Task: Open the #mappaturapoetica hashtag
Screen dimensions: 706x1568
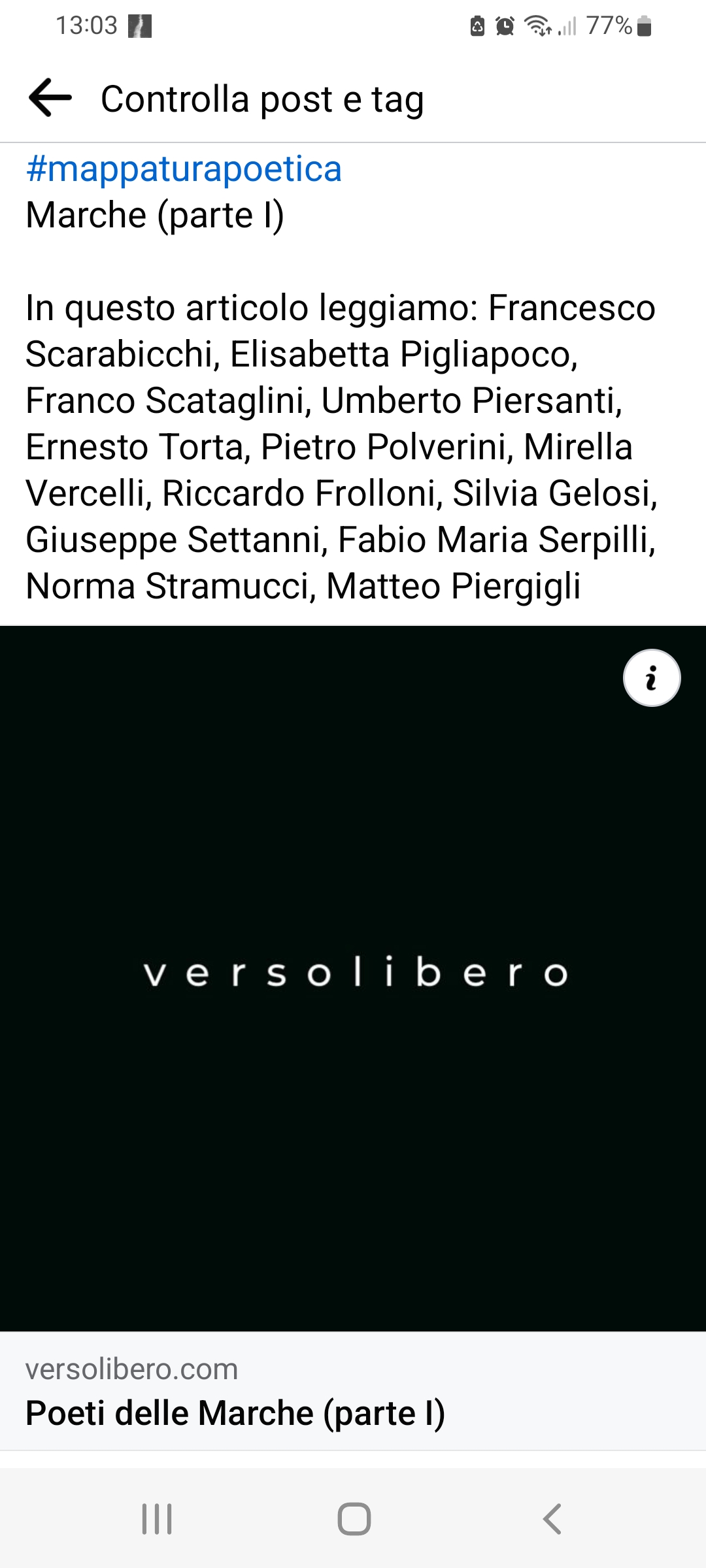Action: click(x=184, y=169)
